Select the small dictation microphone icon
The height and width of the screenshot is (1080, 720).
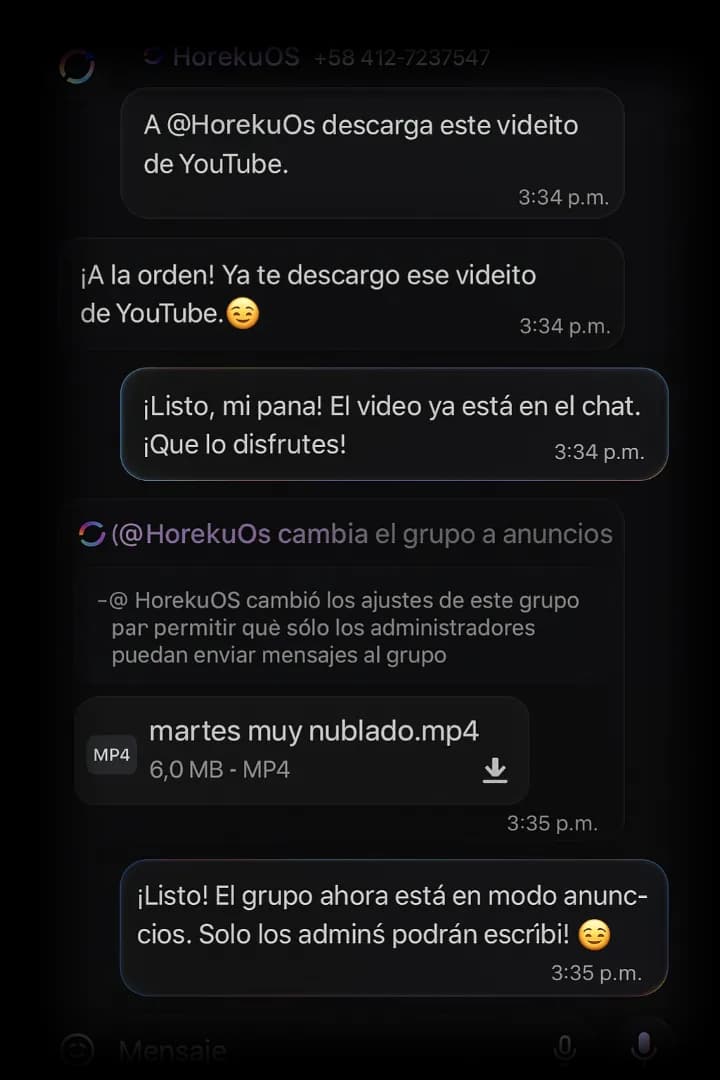[565, 1046]
